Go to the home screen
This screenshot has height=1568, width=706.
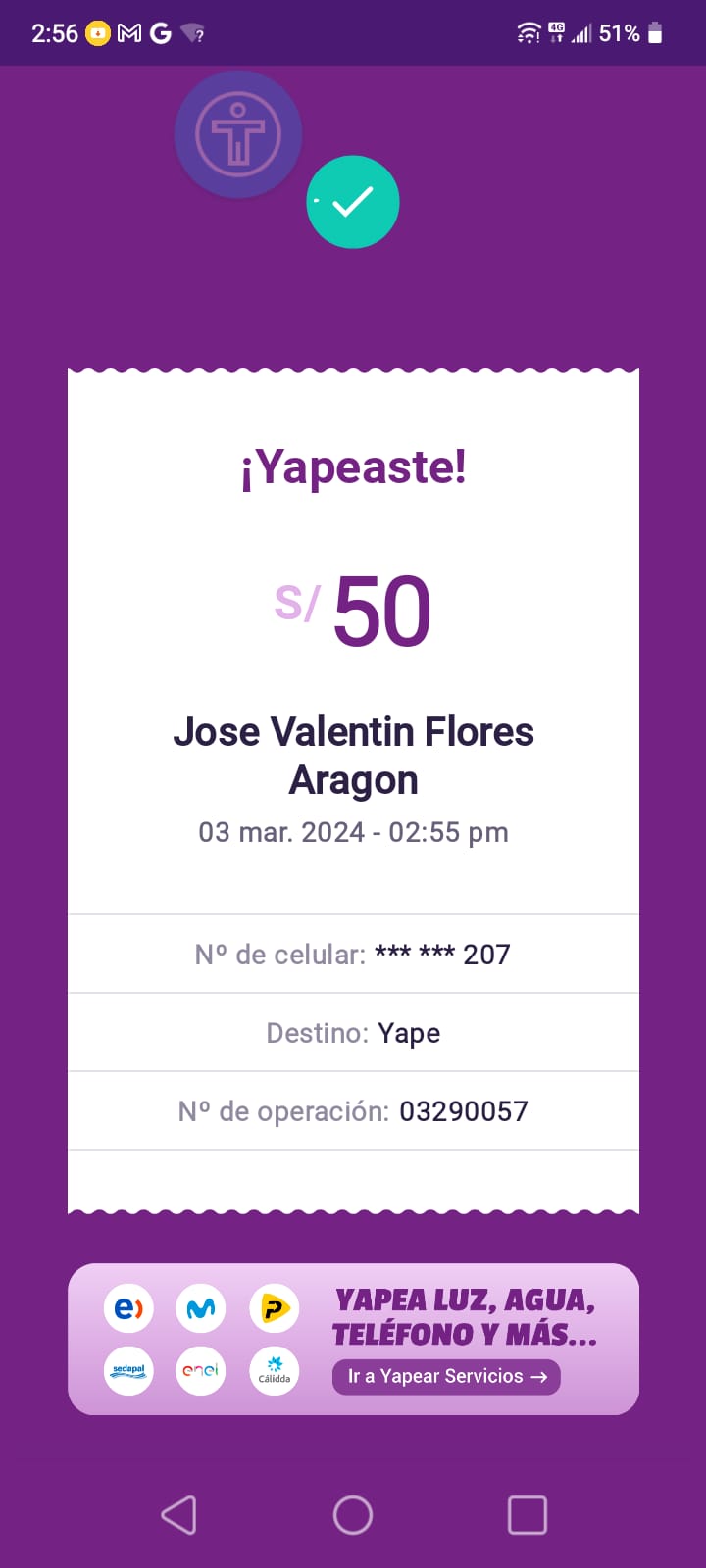(x=353, y=1515)
